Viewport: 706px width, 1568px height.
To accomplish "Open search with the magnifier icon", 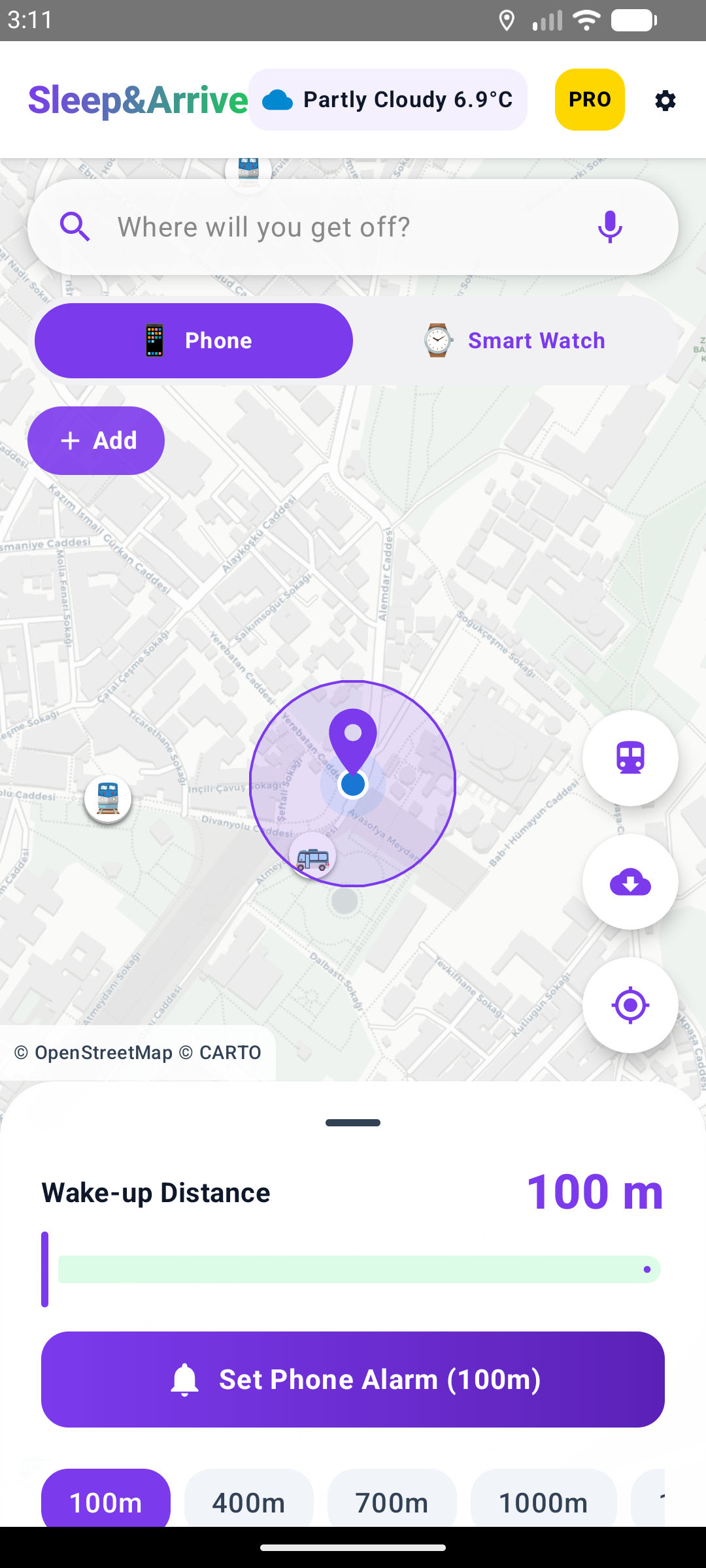I will [x=76, y=226].
